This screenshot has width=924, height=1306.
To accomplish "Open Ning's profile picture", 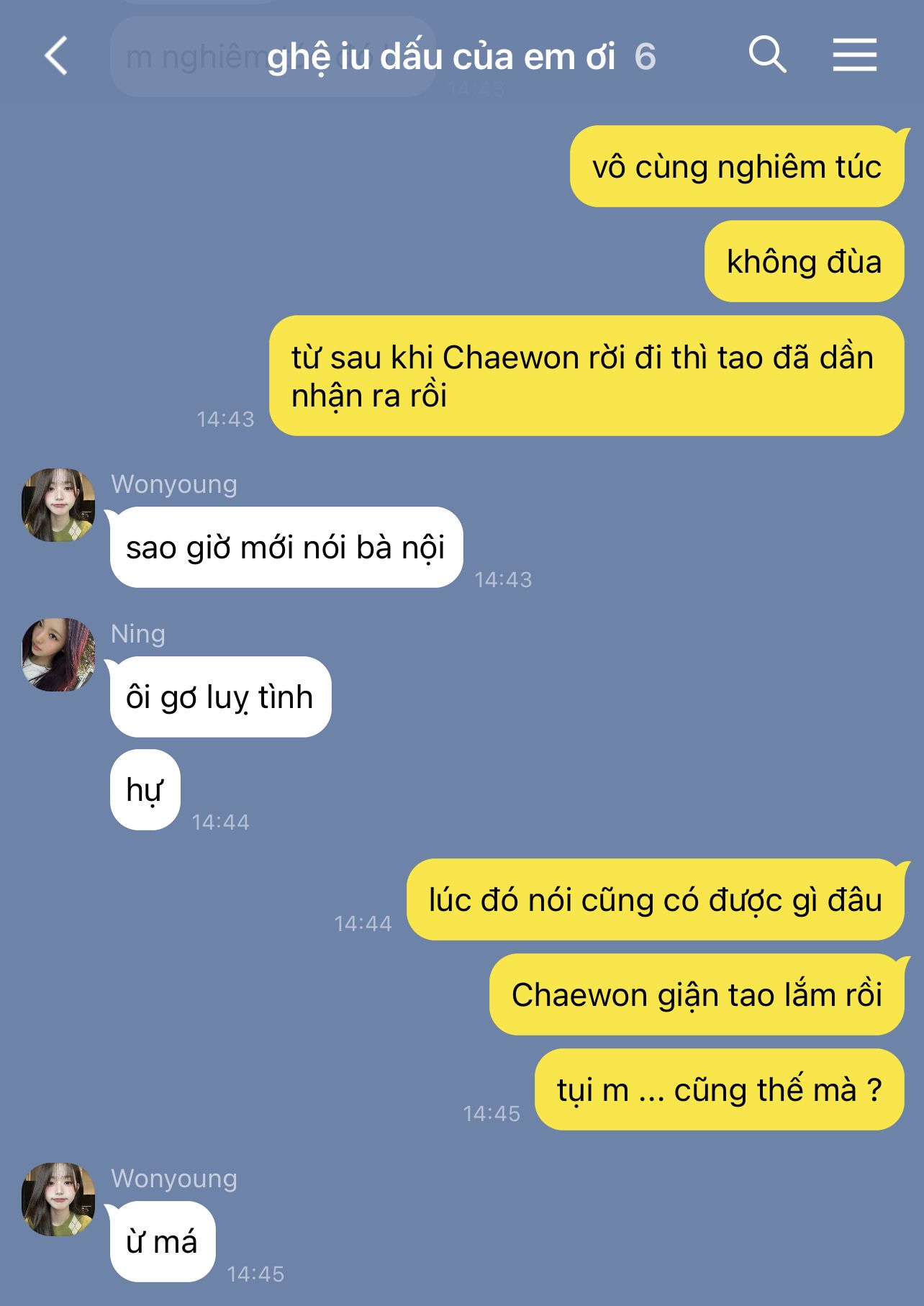I will coord(58,655).
